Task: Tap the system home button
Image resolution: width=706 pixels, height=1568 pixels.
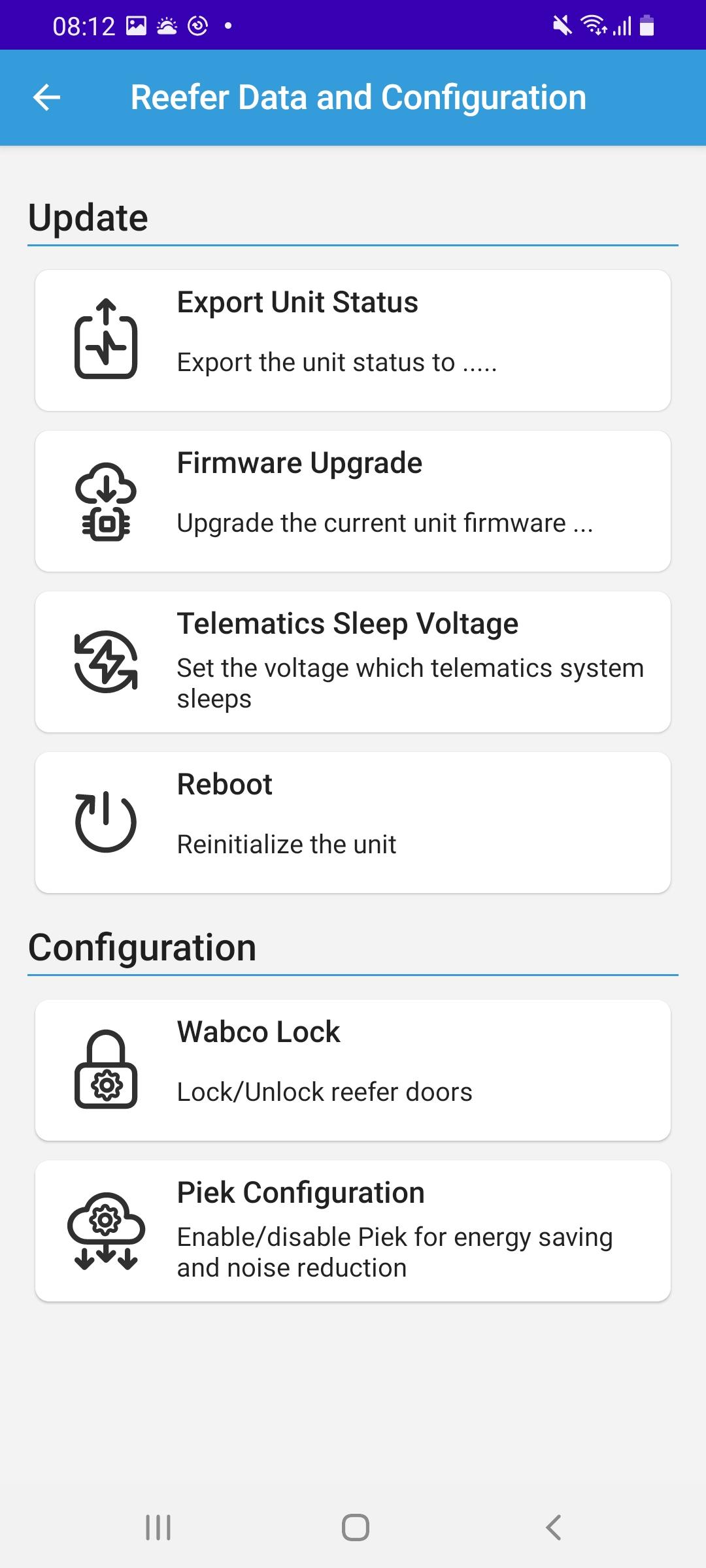Action: pyautogui.click(x=355, y=1527)
